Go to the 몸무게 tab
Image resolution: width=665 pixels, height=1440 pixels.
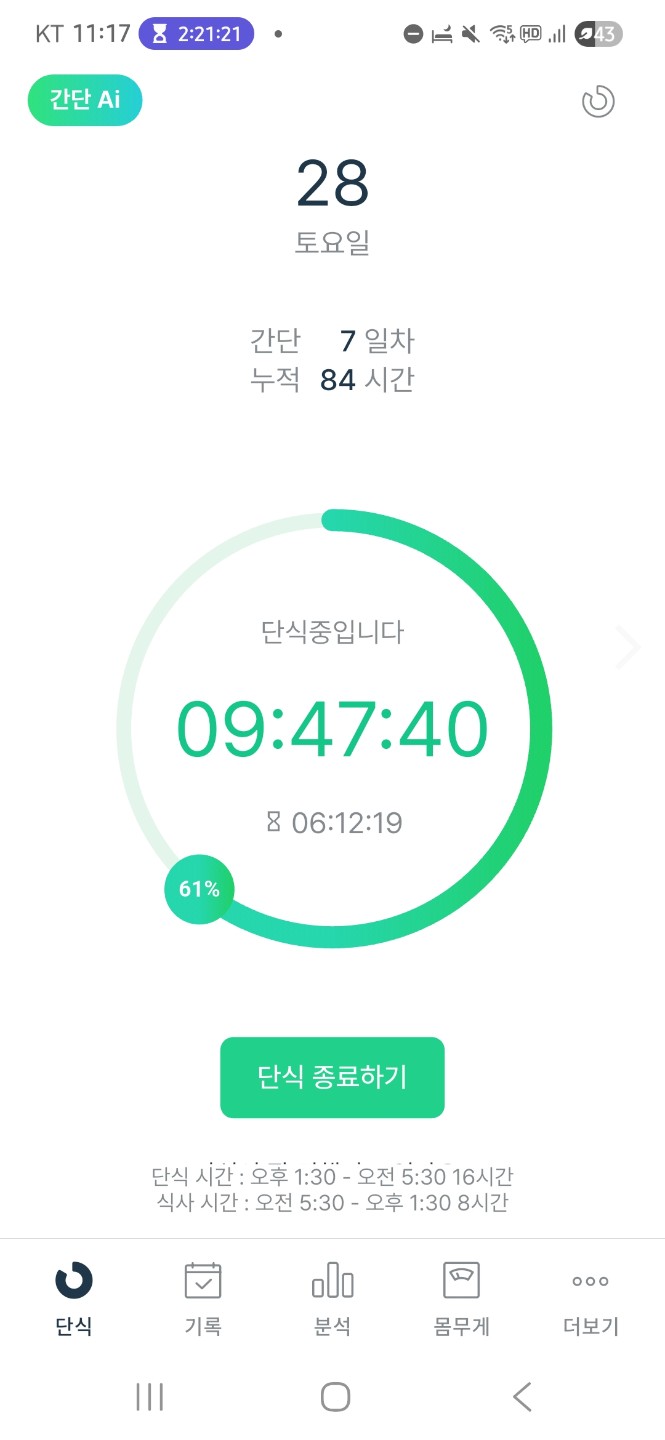(461, 1298)
